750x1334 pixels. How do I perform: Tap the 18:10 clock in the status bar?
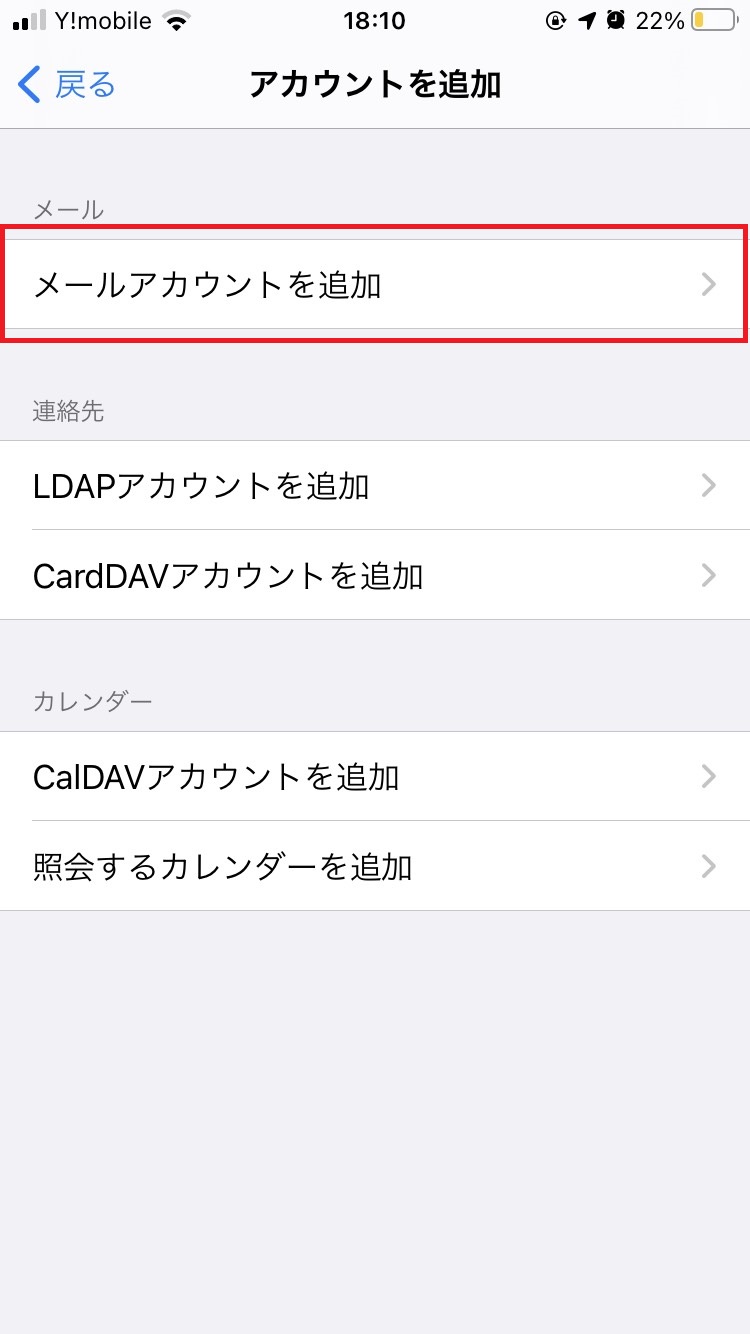click(x=375, y=20)
